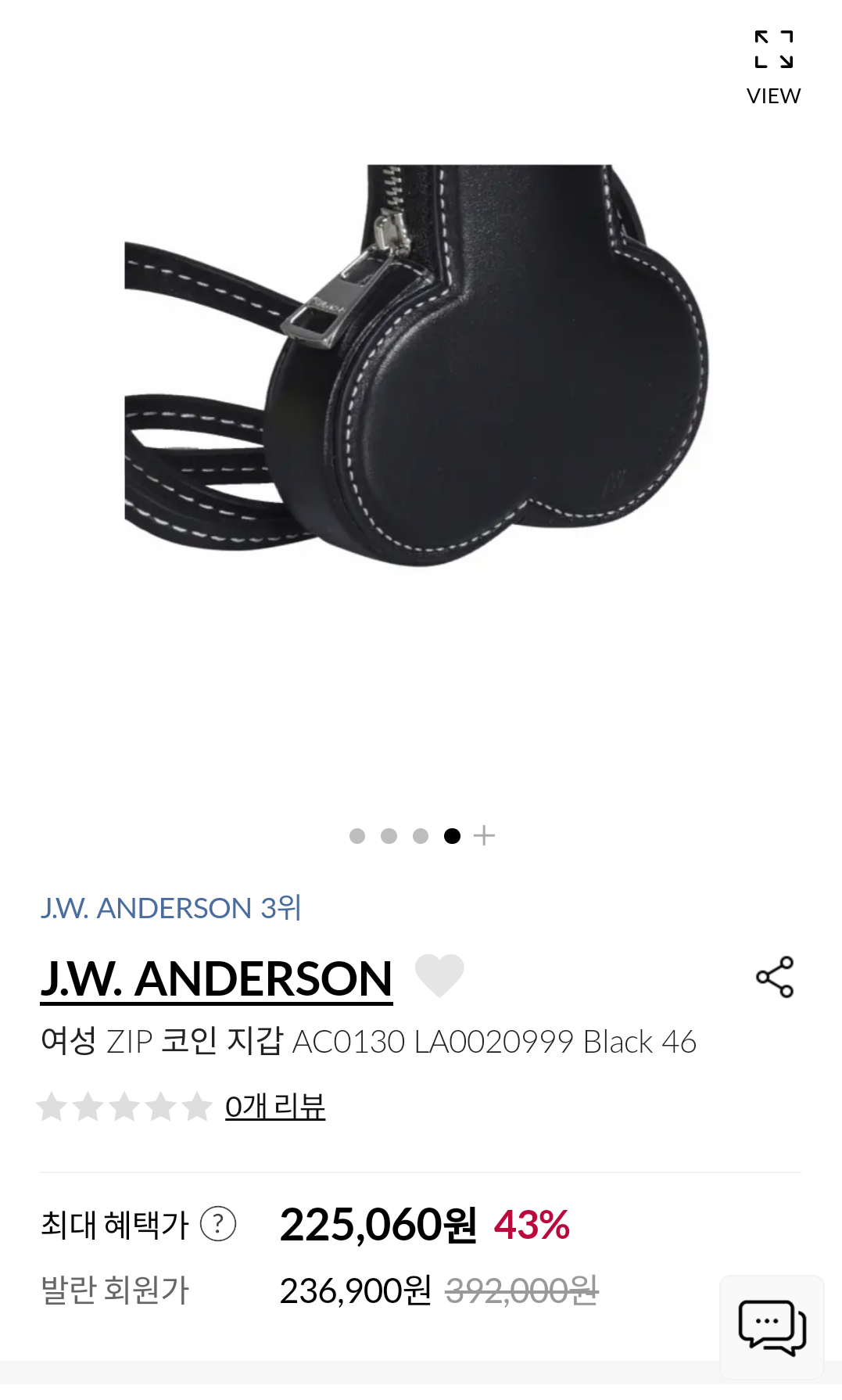Open the full-screen VIEW mode
Screen dimensions: 842x1400
[773, 66]
